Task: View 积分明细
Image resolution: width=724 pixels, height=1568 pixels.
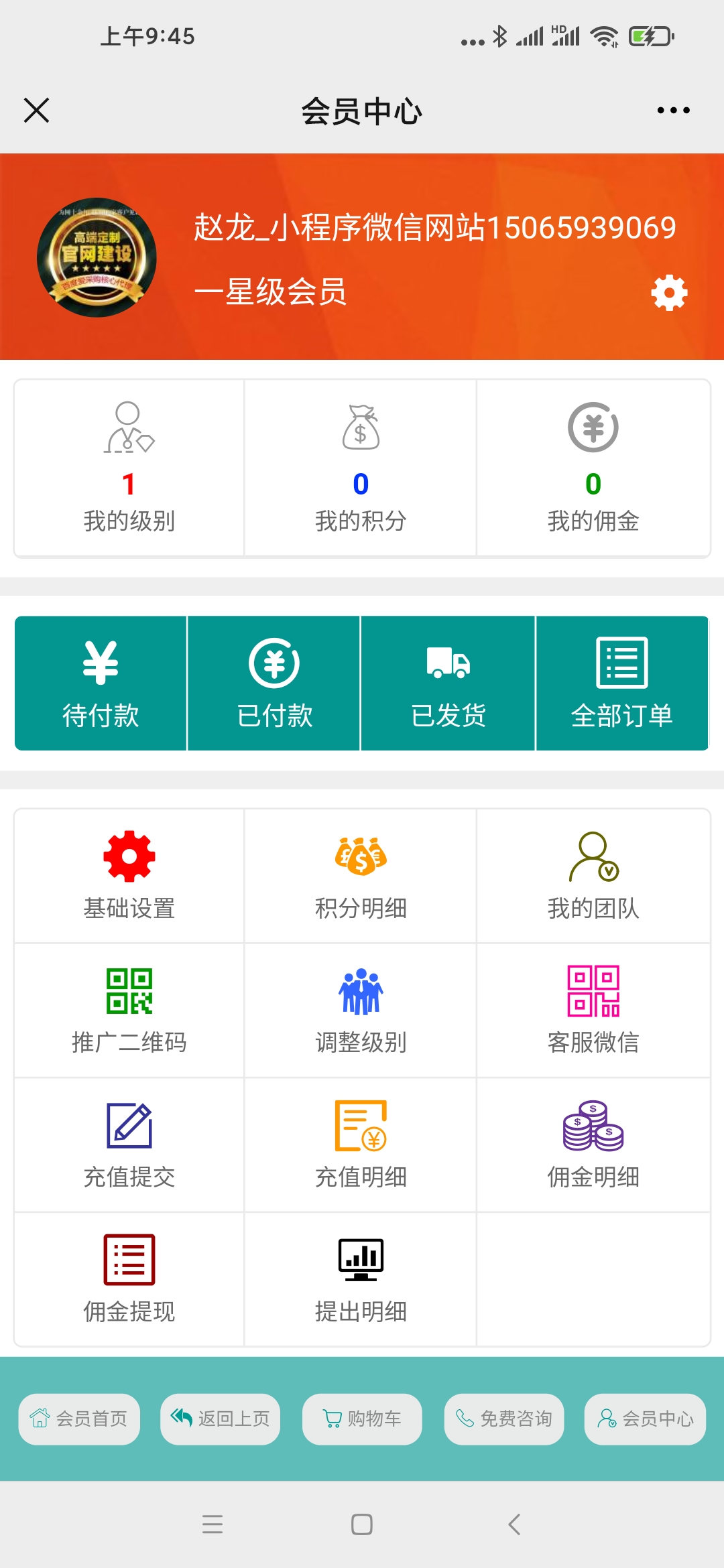Action: click(361, 876)
